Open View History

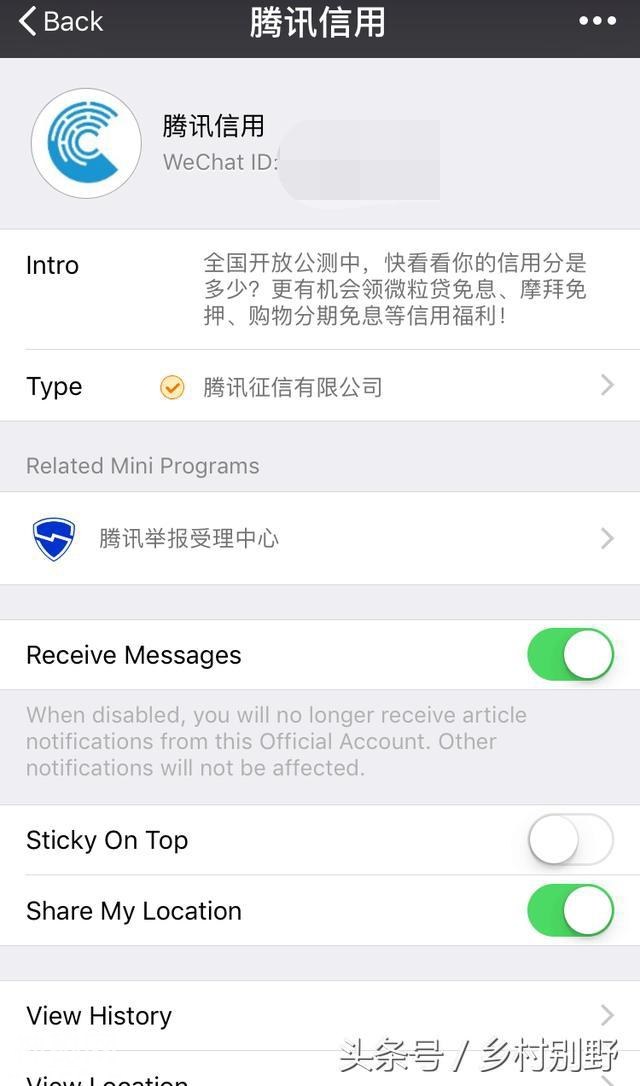320,1015
